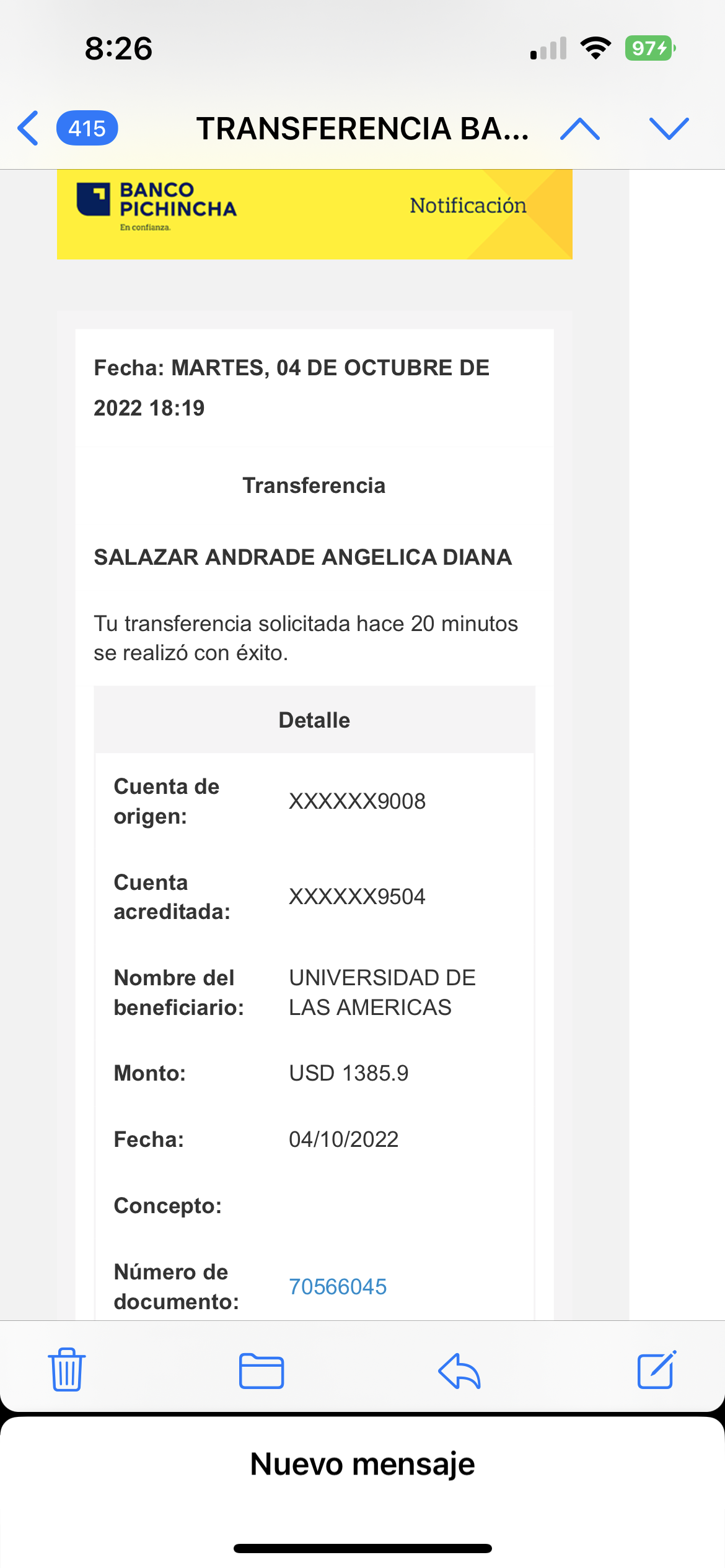Open document number link 70566045

tap(338, 1287)
